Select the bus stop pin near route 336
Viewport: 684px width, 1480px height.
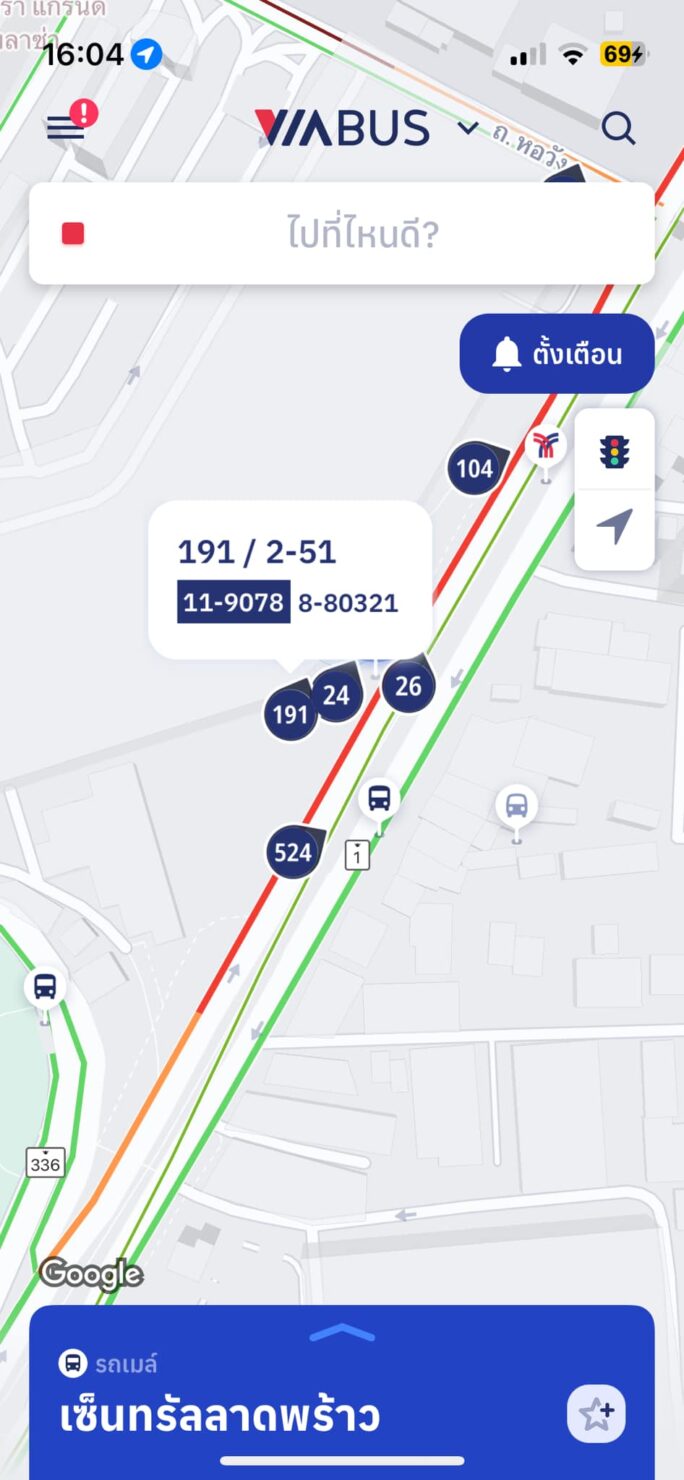click(x=45, y=988)
